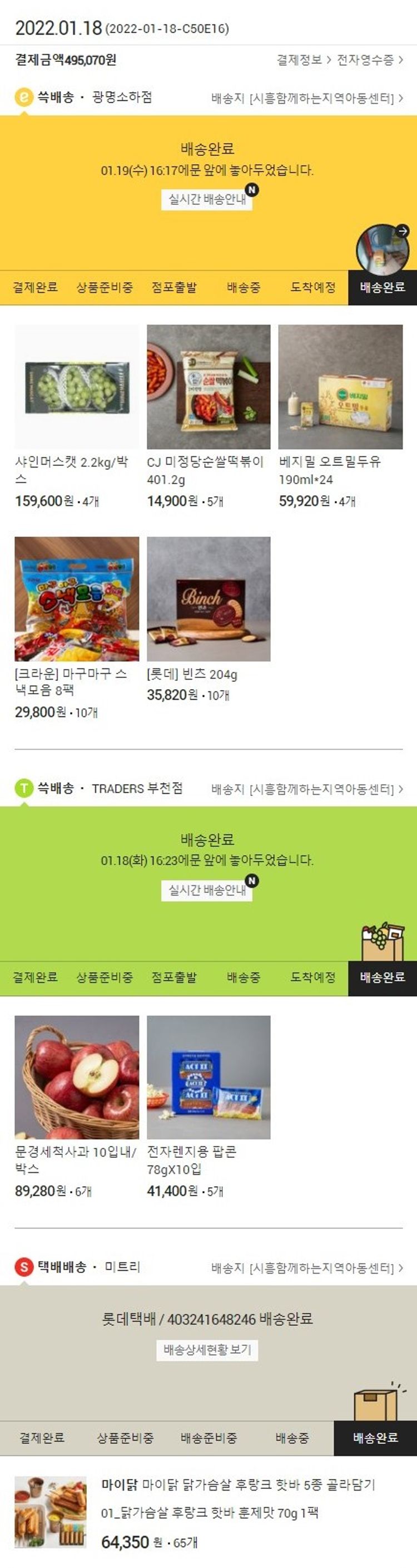
Task: Open CJ 미정당순쌀떡볶이 product
Action: tap(209, 387)
